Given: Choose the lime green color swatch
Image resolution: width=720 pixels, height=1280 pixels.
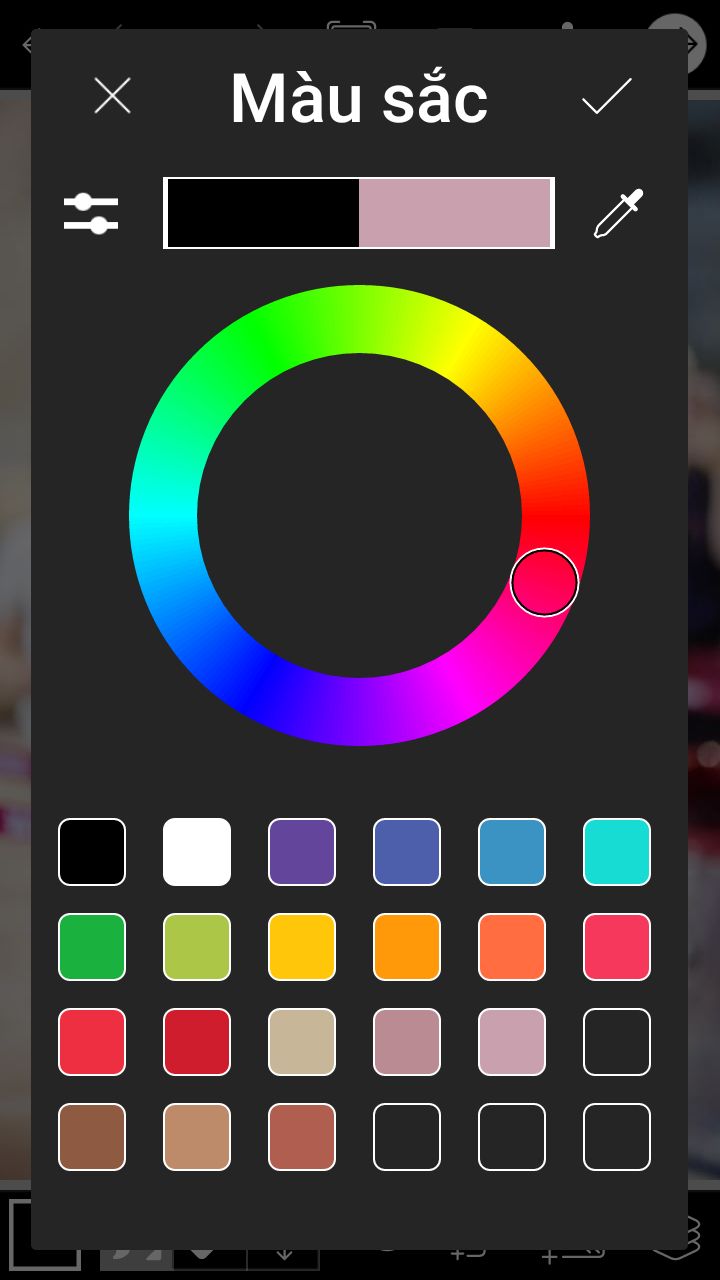Looking at the screenshot, I should click(x=197, y=947).
